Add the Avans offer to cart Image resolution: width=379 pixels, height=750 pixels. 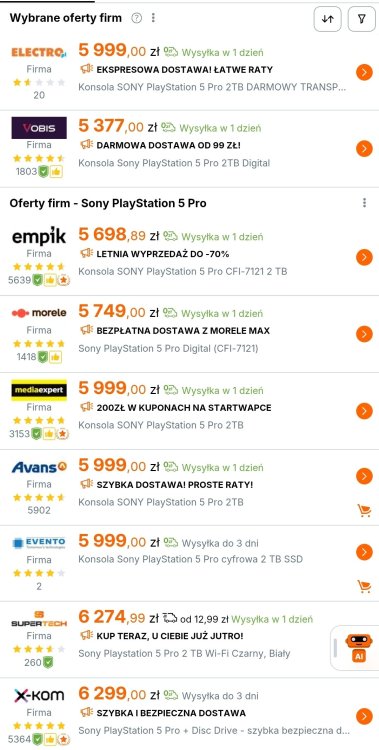tap(364, 510)
